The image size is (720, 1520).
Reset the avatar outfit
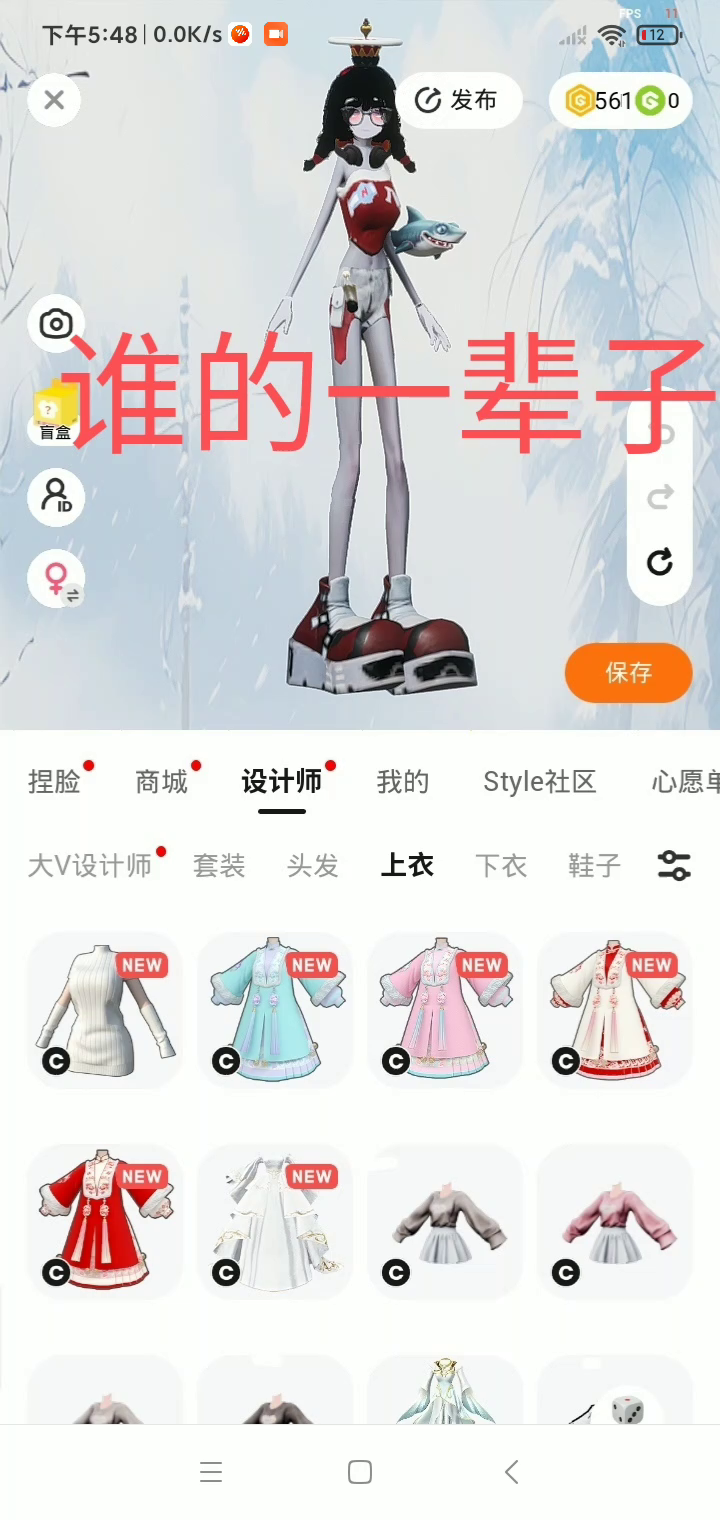pos(660,562)
